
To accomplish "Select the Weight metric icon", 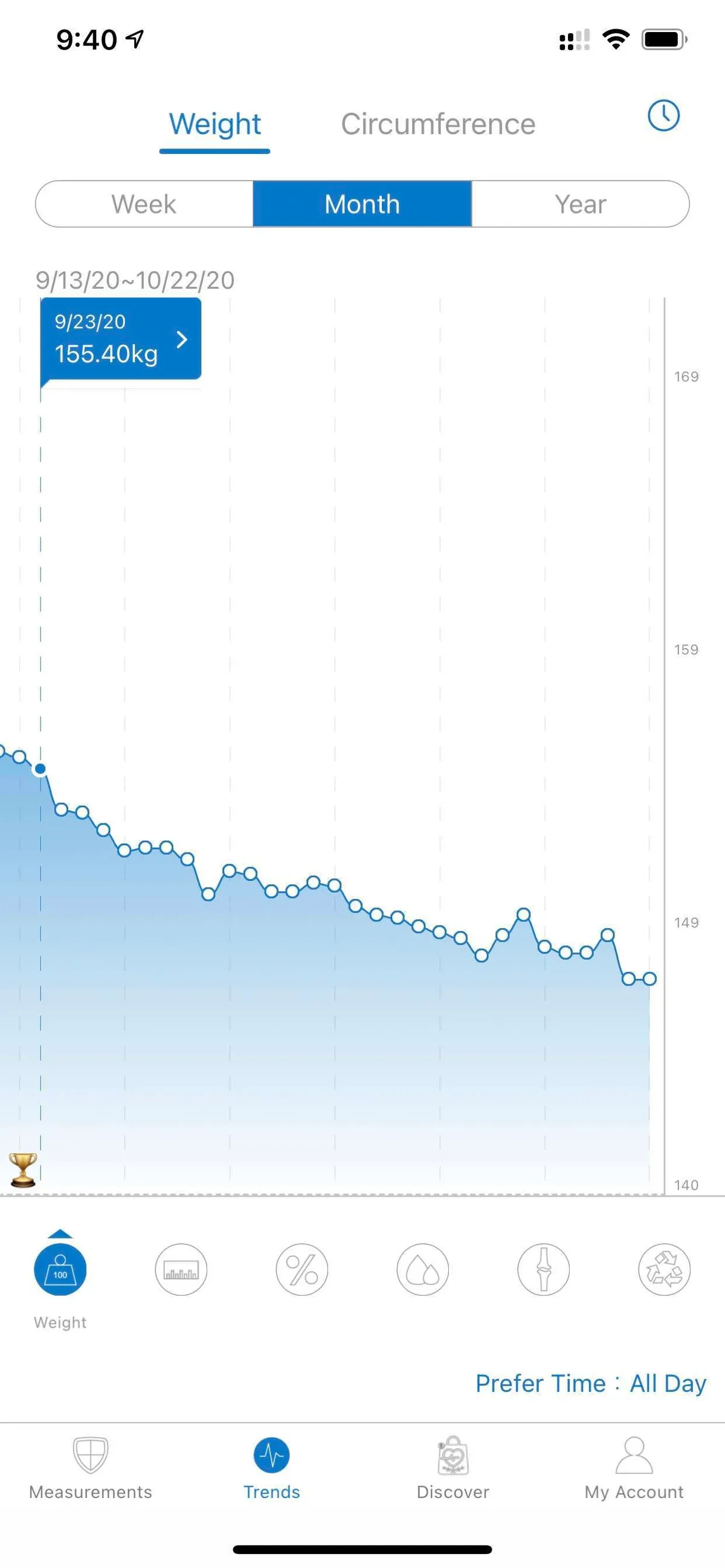I will click(x=60, y=1269).
